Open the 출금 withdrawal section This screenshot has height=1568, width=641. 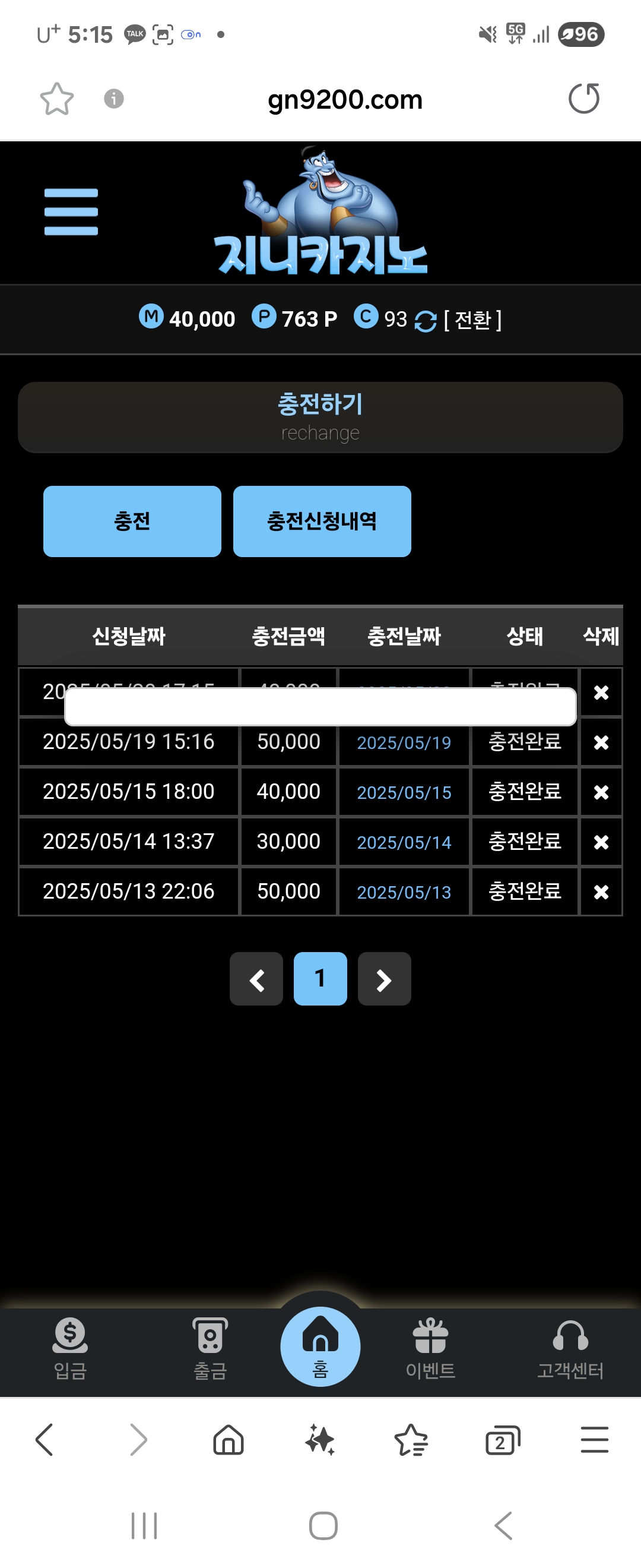click(210, 1348)
